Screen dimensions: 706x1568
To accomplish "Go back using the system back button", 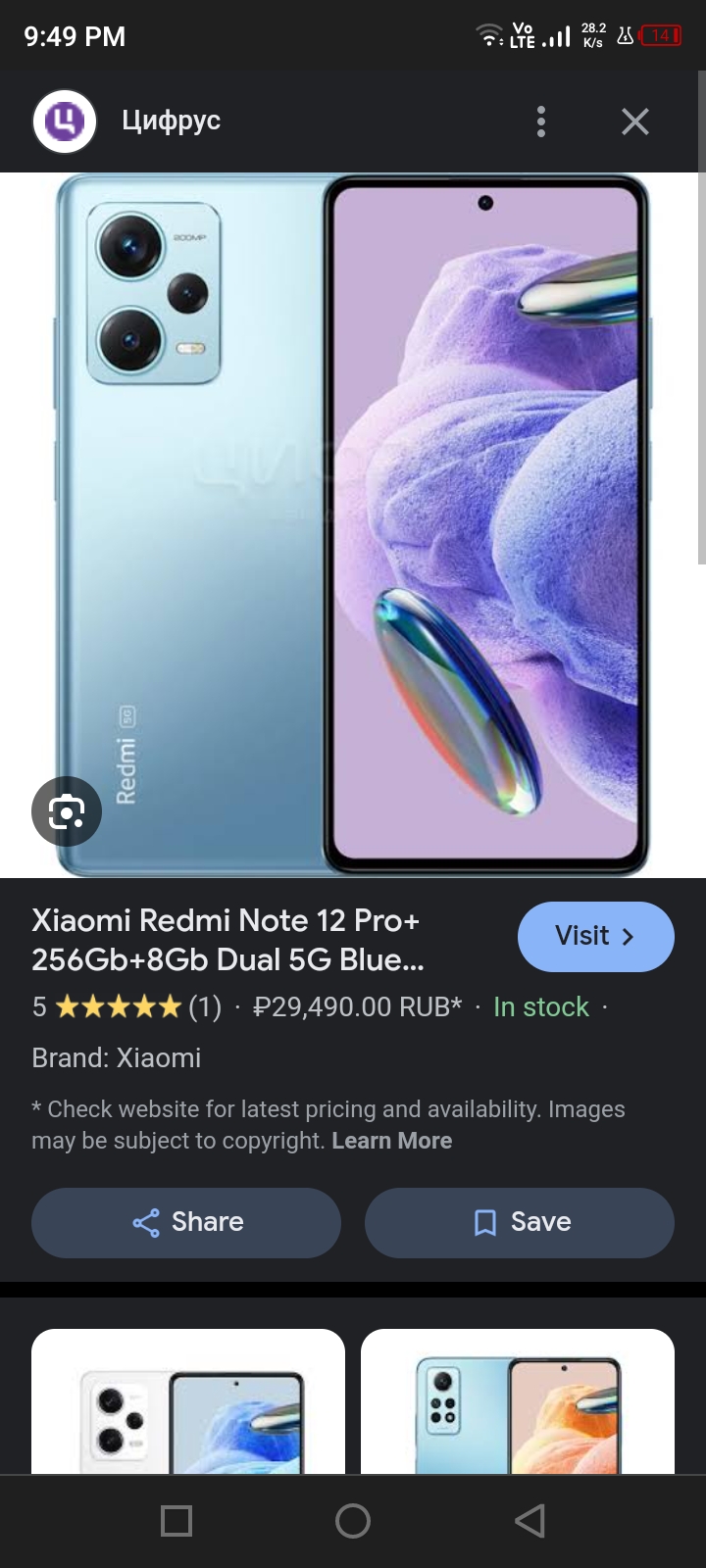I will pyautogui.click(x=529, y=1520).
